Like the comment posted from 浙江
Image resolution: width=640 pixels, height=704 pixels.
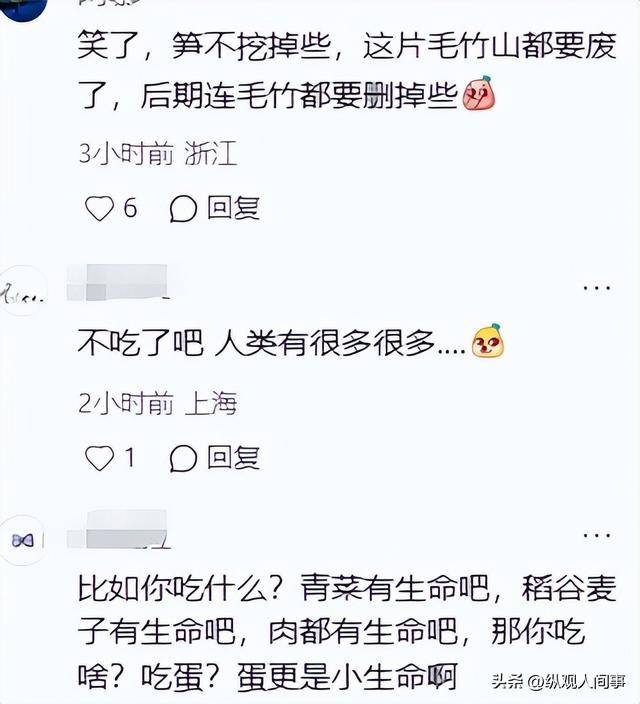click(x=99, y=208)
